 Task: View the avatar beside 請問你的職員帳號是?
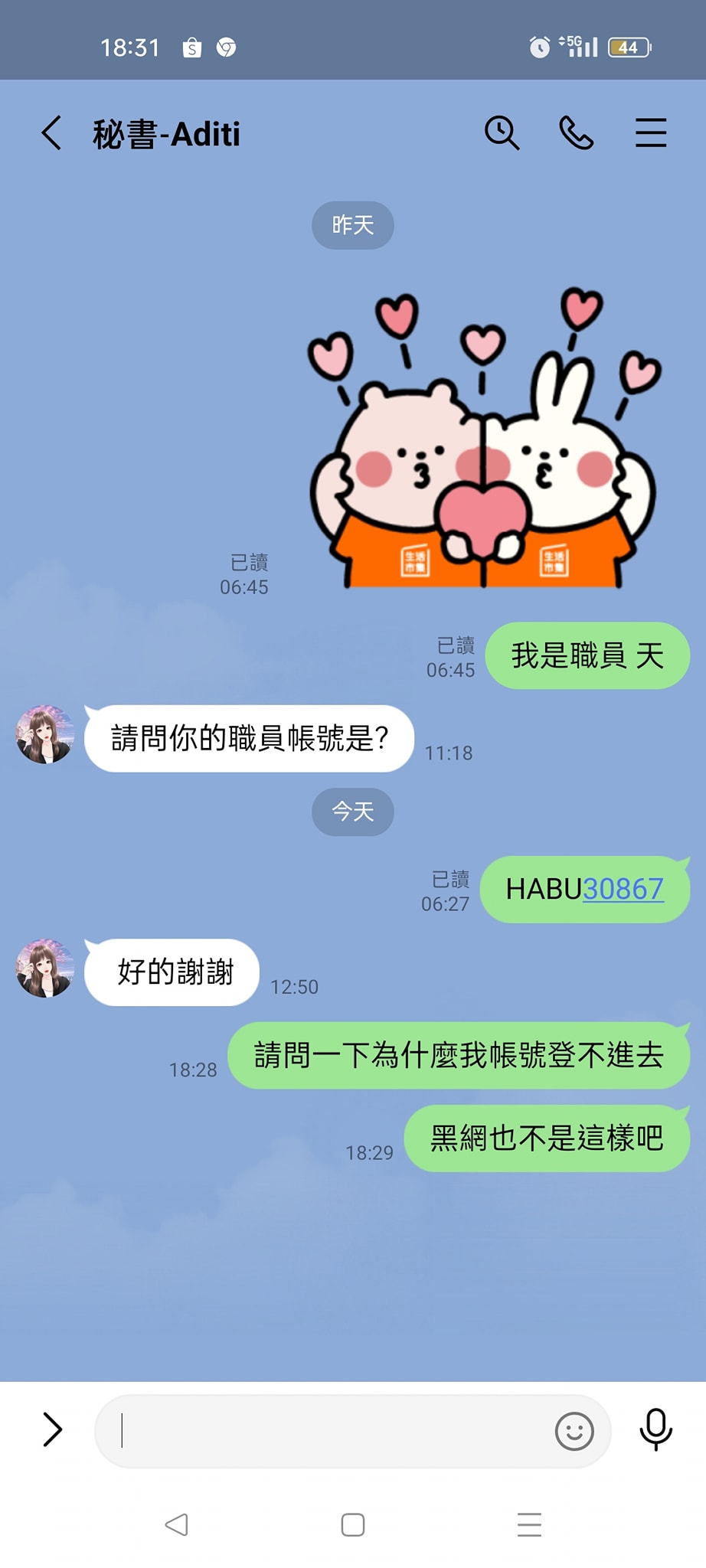click(x=44, y=735)
